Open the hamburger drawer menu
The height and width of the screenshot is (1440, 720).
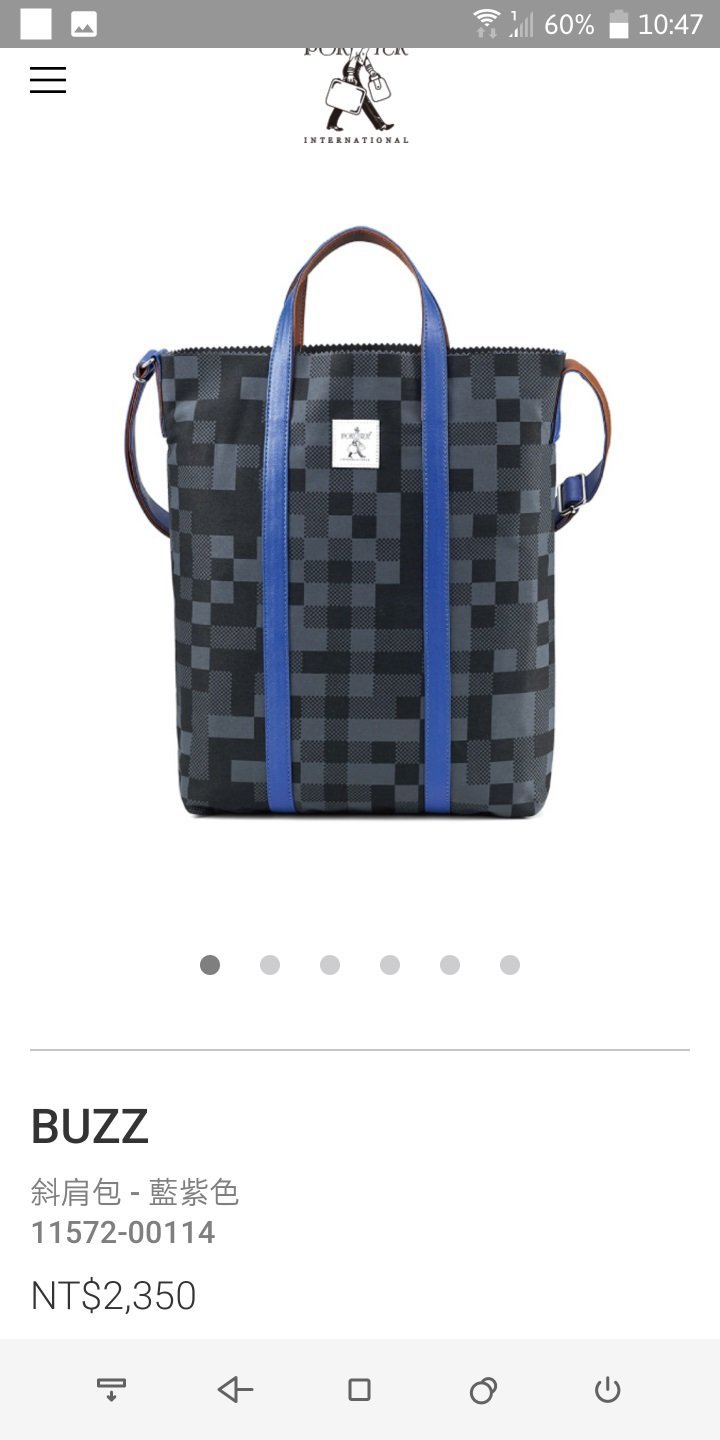47,80
